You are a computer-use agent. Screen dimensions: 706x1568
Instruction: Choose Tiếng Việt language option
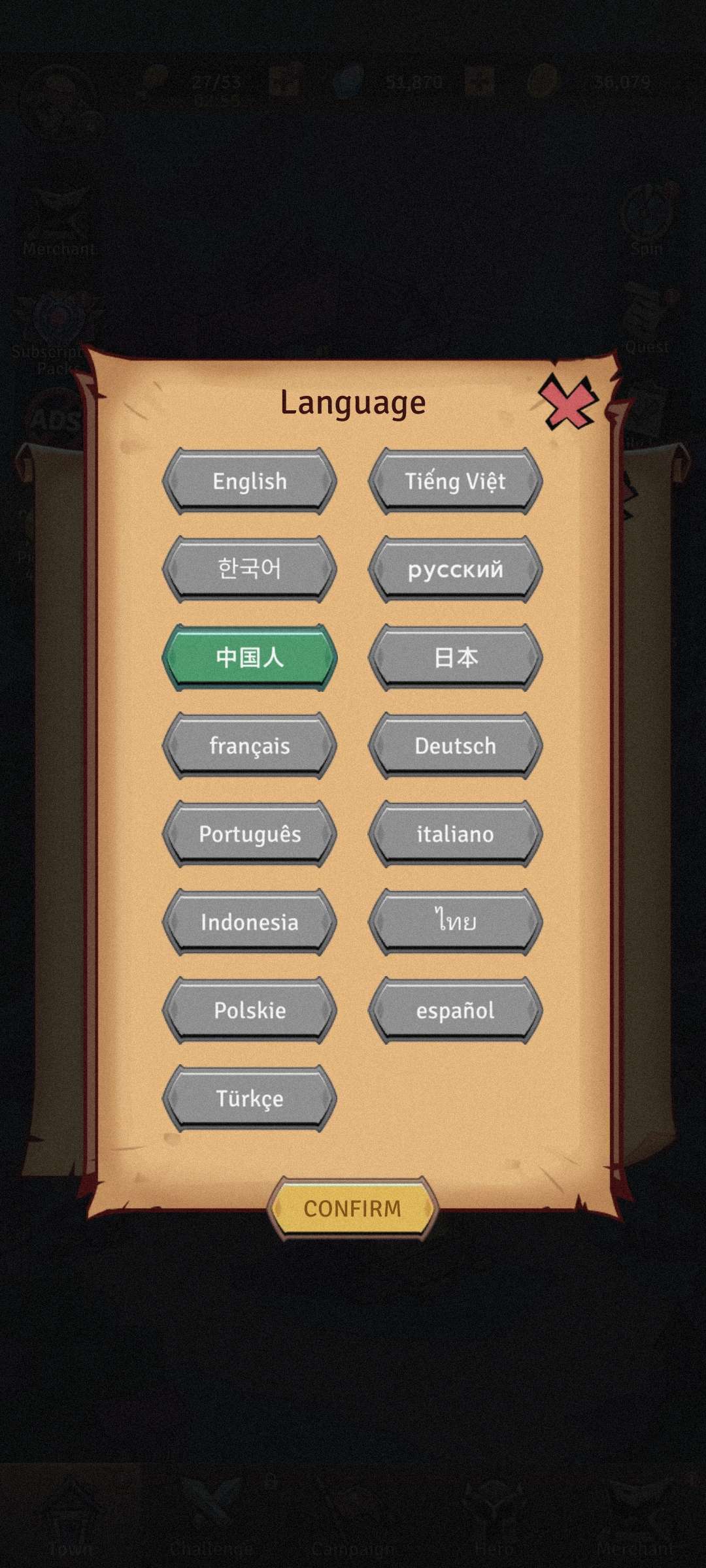pyautogui.click(x=455, y=481)
